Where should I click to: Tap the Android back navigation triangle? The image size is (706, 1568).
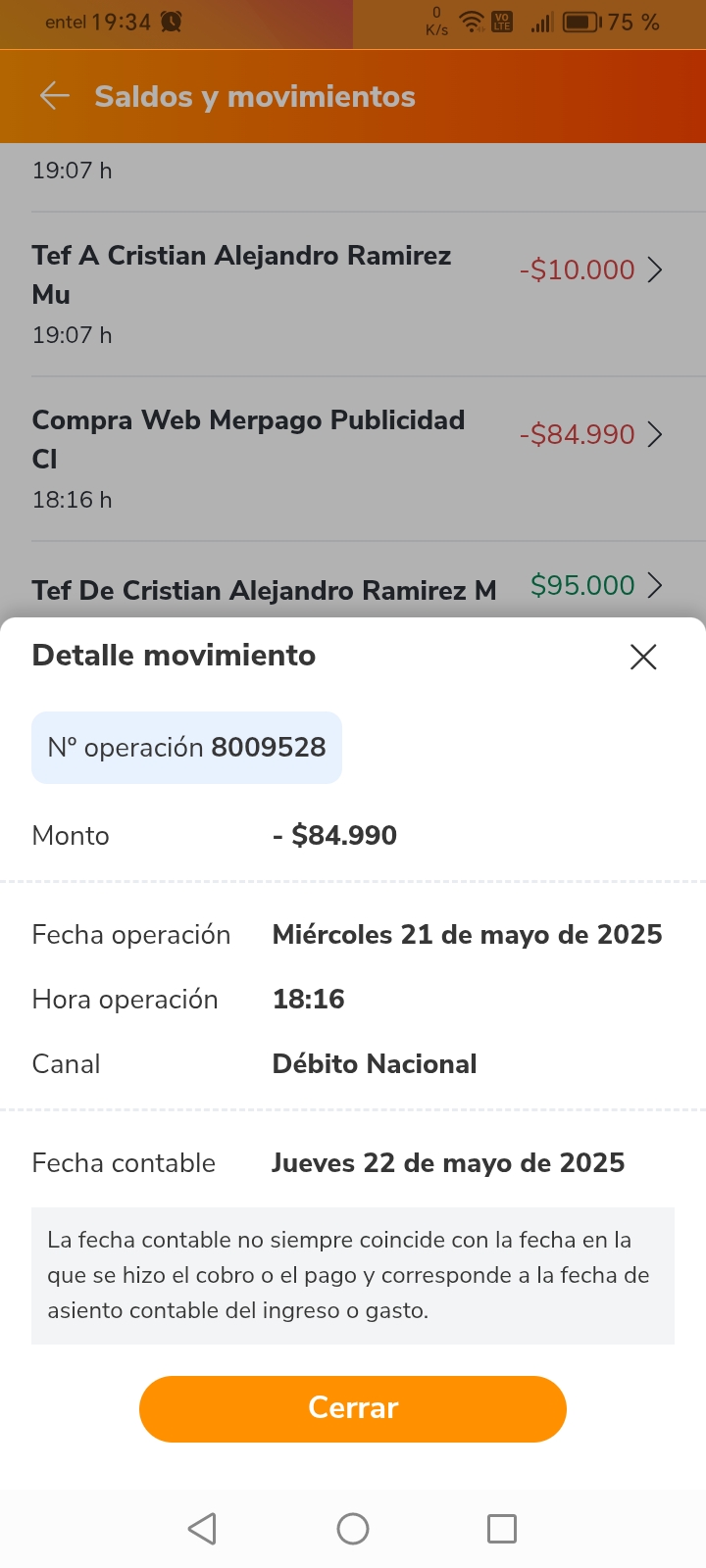(202, 1527)
